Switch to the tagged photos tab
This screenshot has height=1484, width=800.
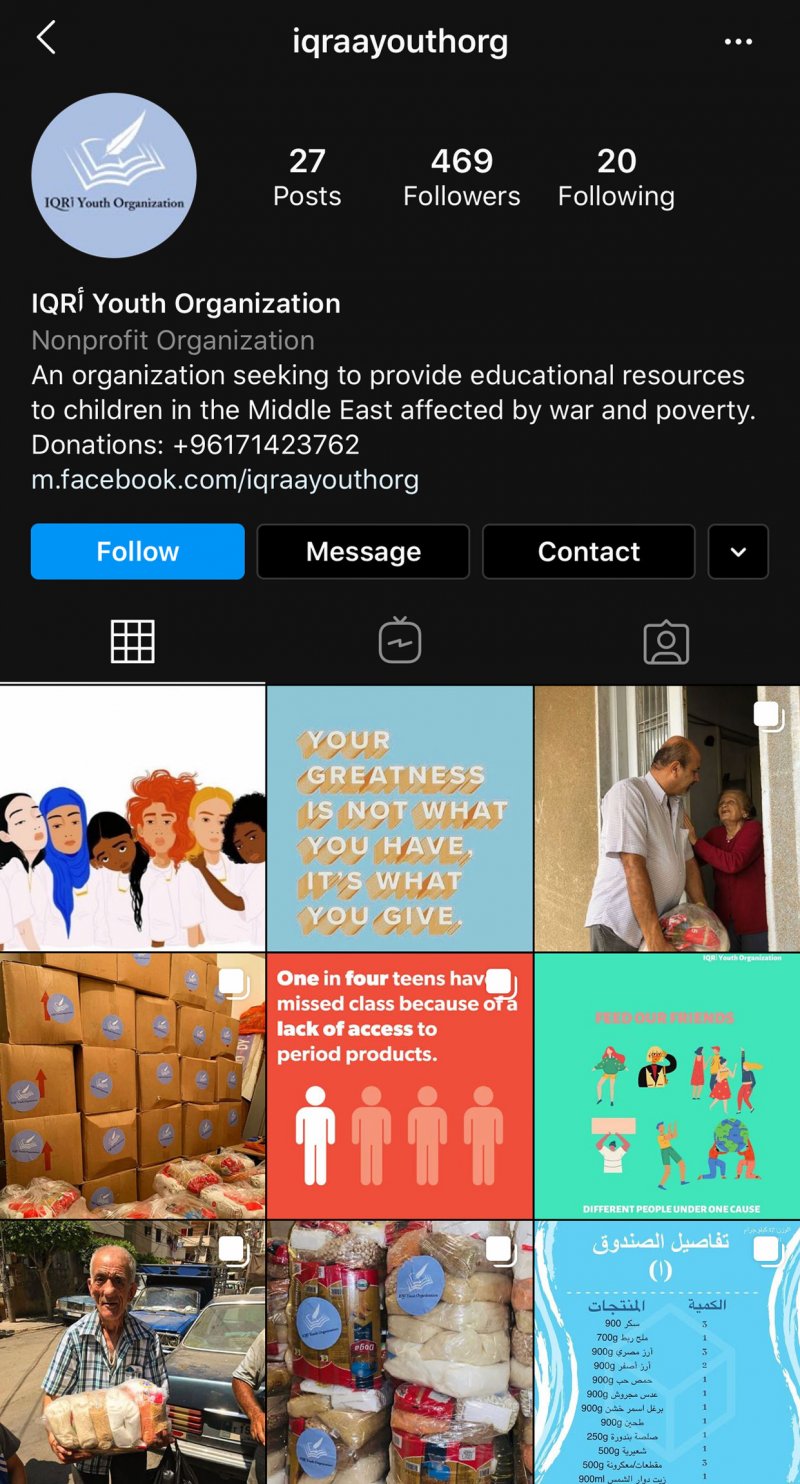coord(666,642)
